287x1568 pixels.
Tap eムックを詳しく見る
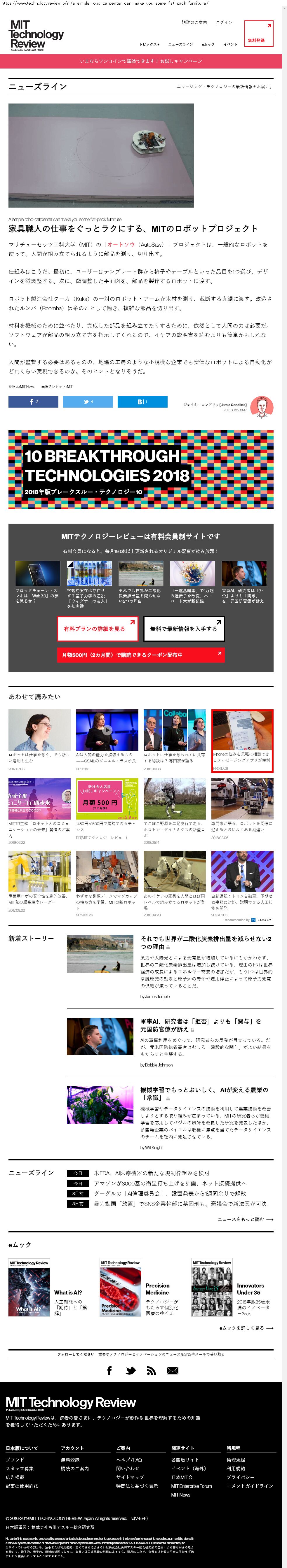(x=246, y=1340)
